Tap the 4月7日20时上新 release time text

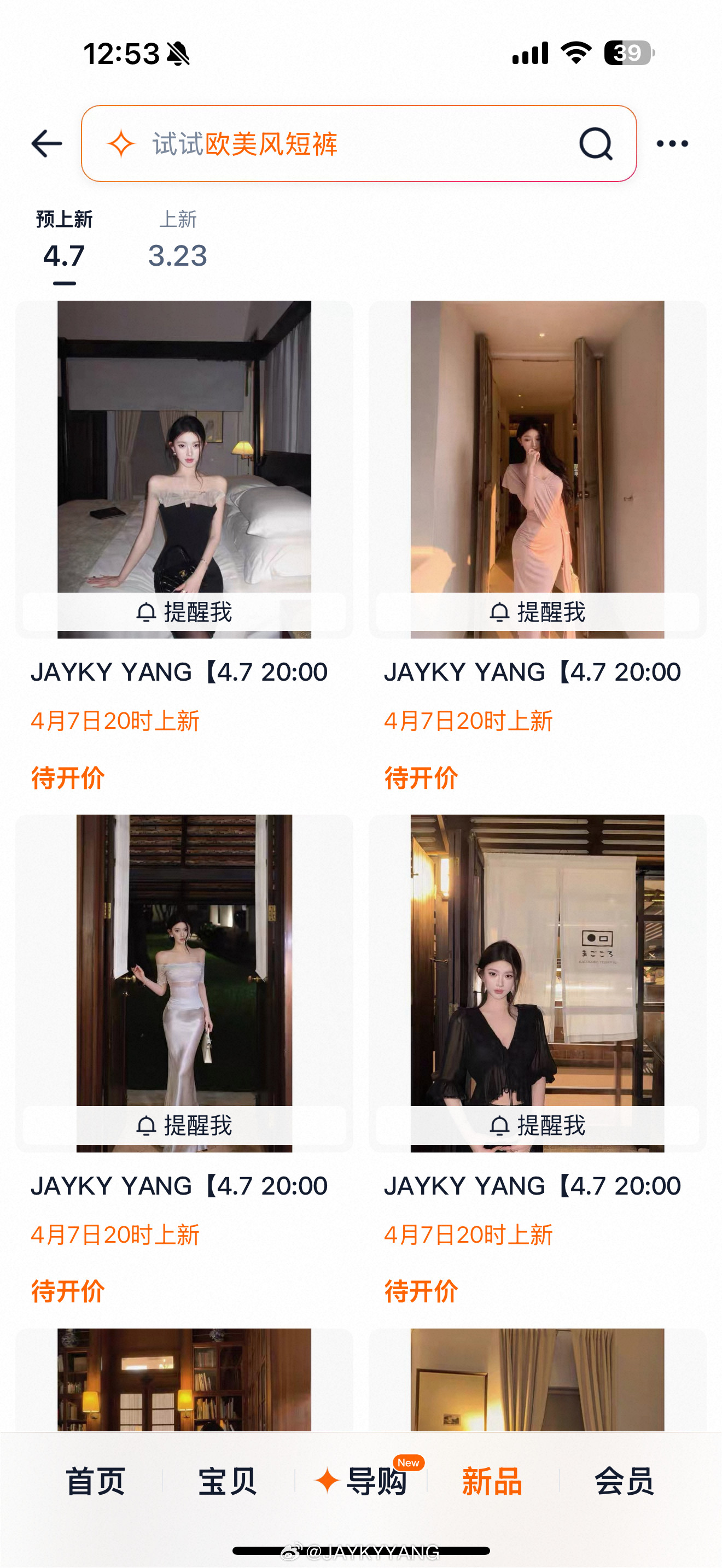point(117,720)
